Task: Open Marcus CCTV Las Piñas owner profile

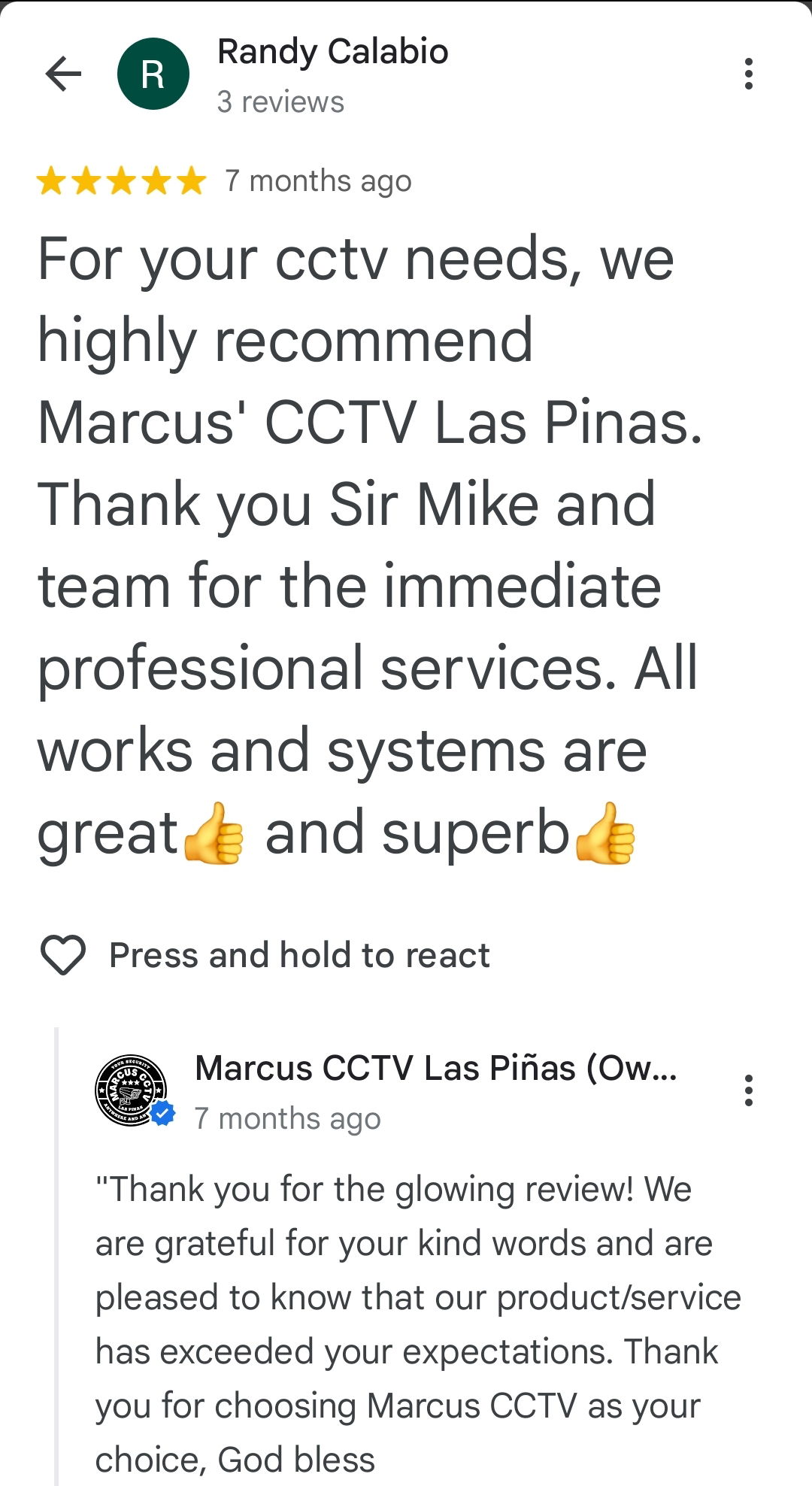Action: pos(436,1068)
